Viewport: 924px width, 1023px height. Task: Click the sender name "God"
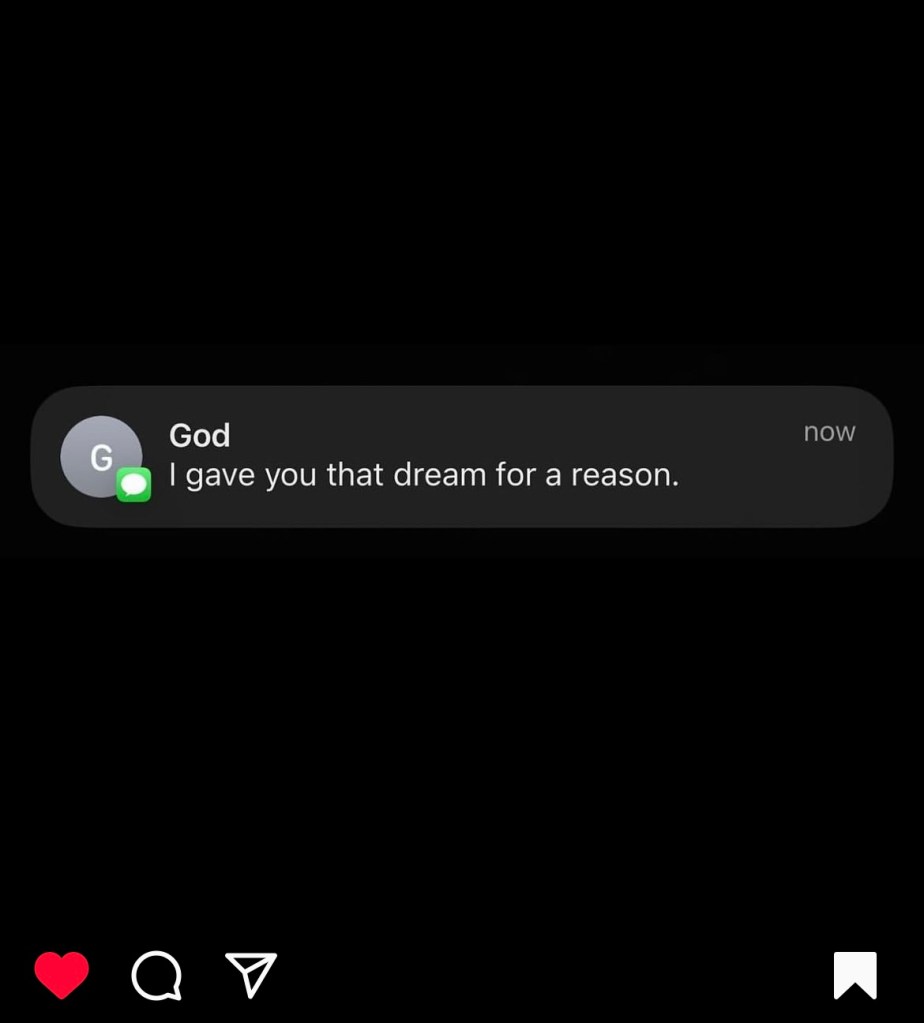click(x=199, y=435)
